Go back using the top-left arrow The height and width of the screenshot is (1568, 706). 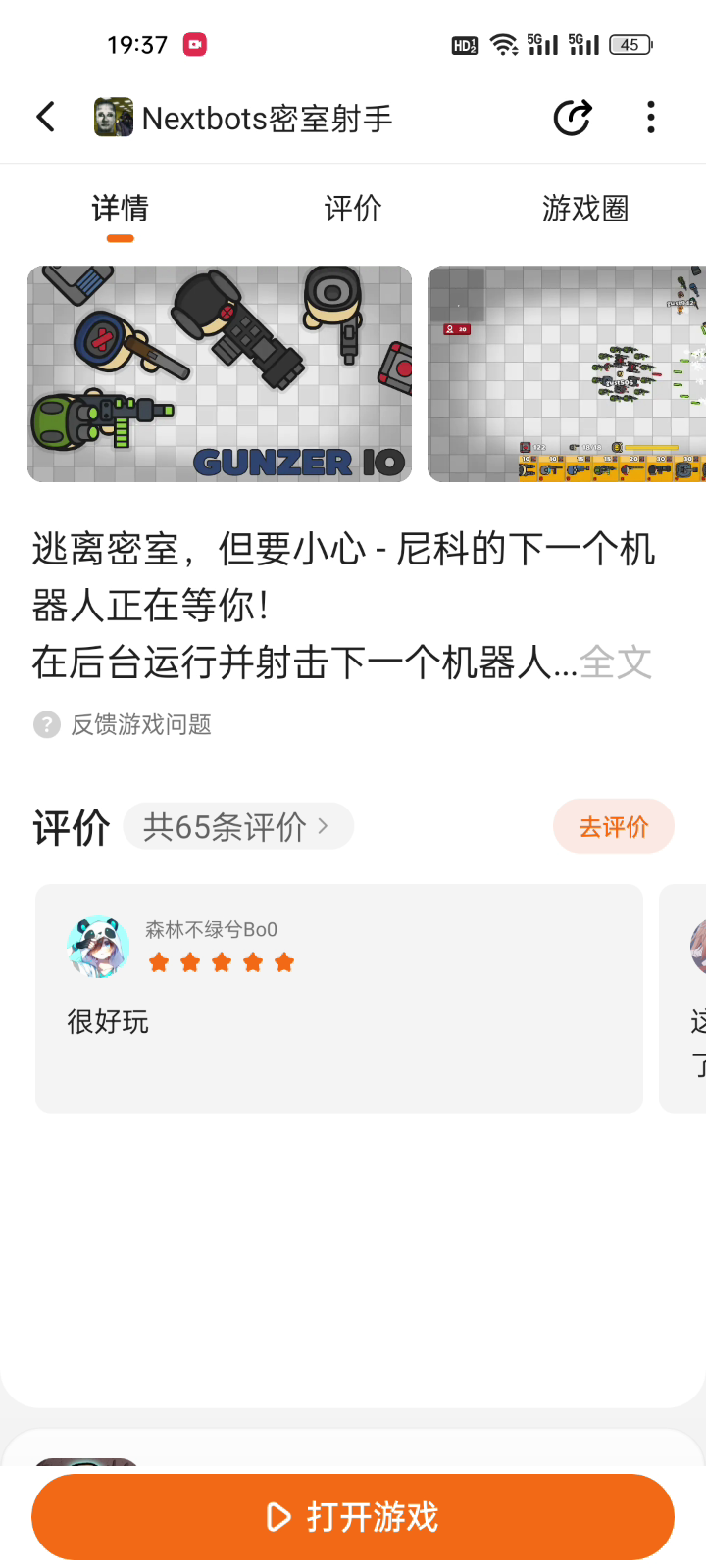(x=45, y=118)
